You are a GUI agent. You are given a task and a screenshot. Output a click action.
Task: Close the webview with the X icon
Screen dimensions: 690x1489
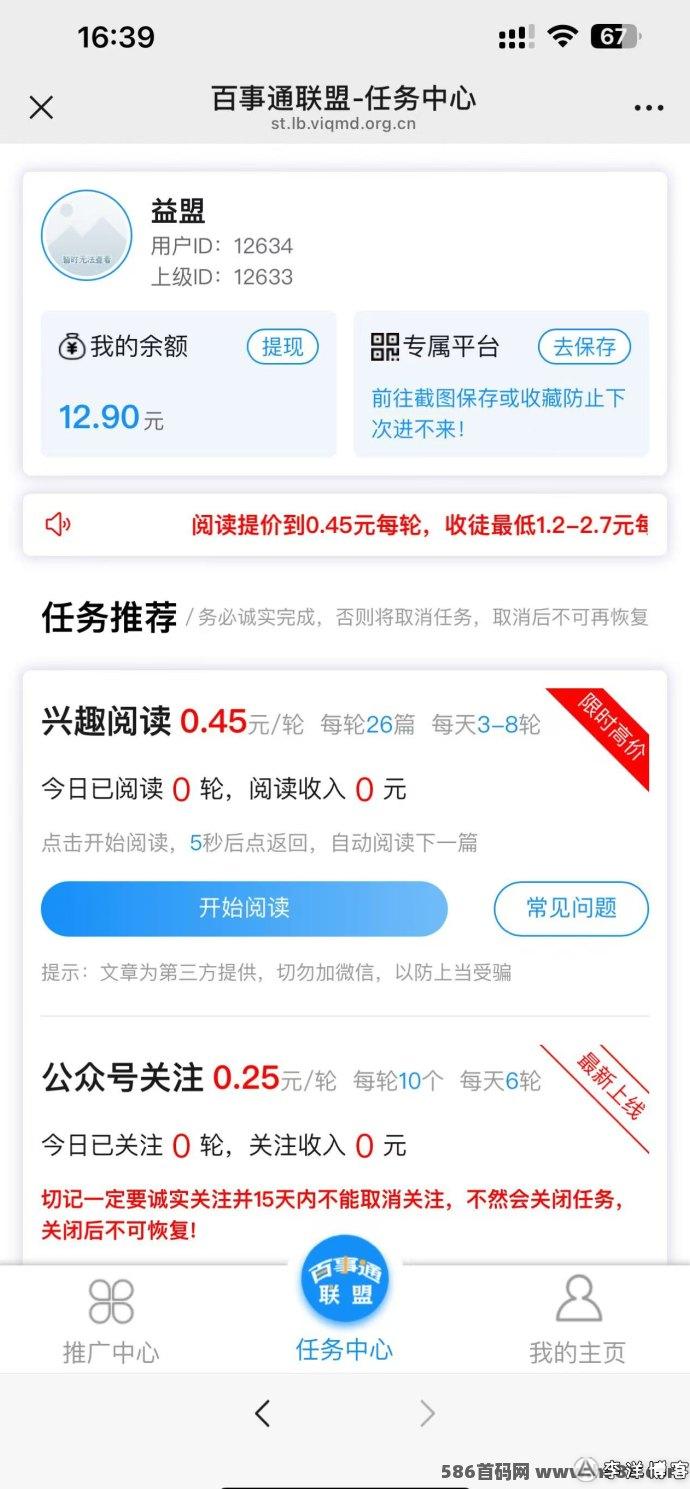coord(41,107)
